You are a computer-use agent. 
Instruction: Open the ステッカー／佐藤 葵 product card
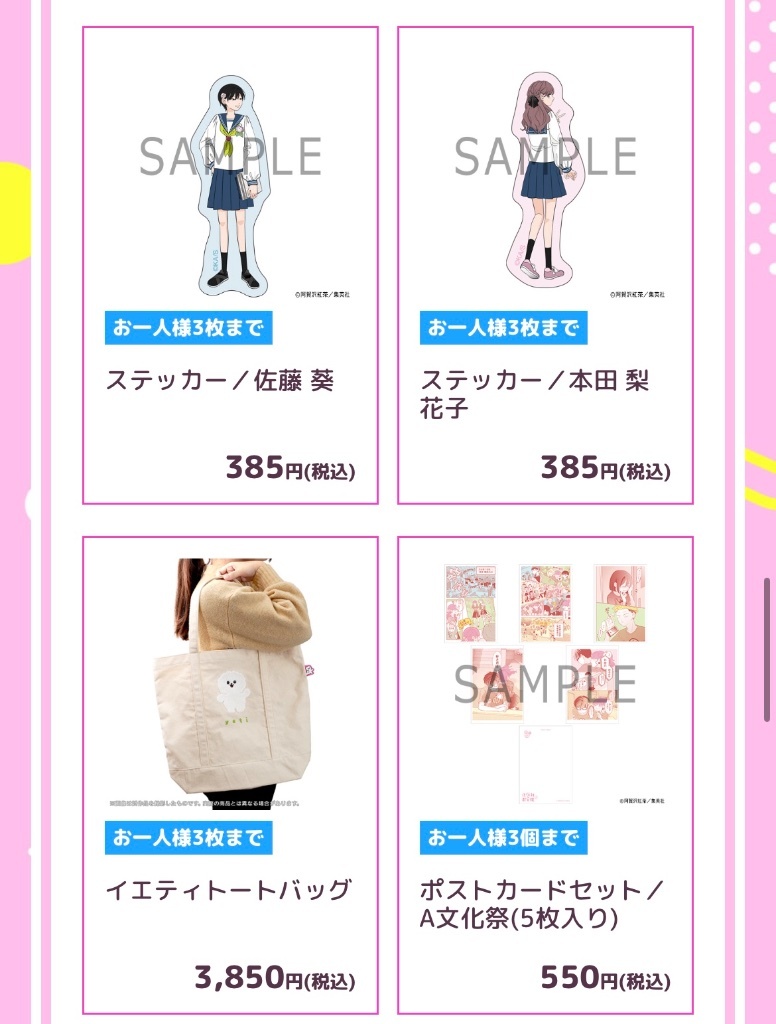pos(230,266)
